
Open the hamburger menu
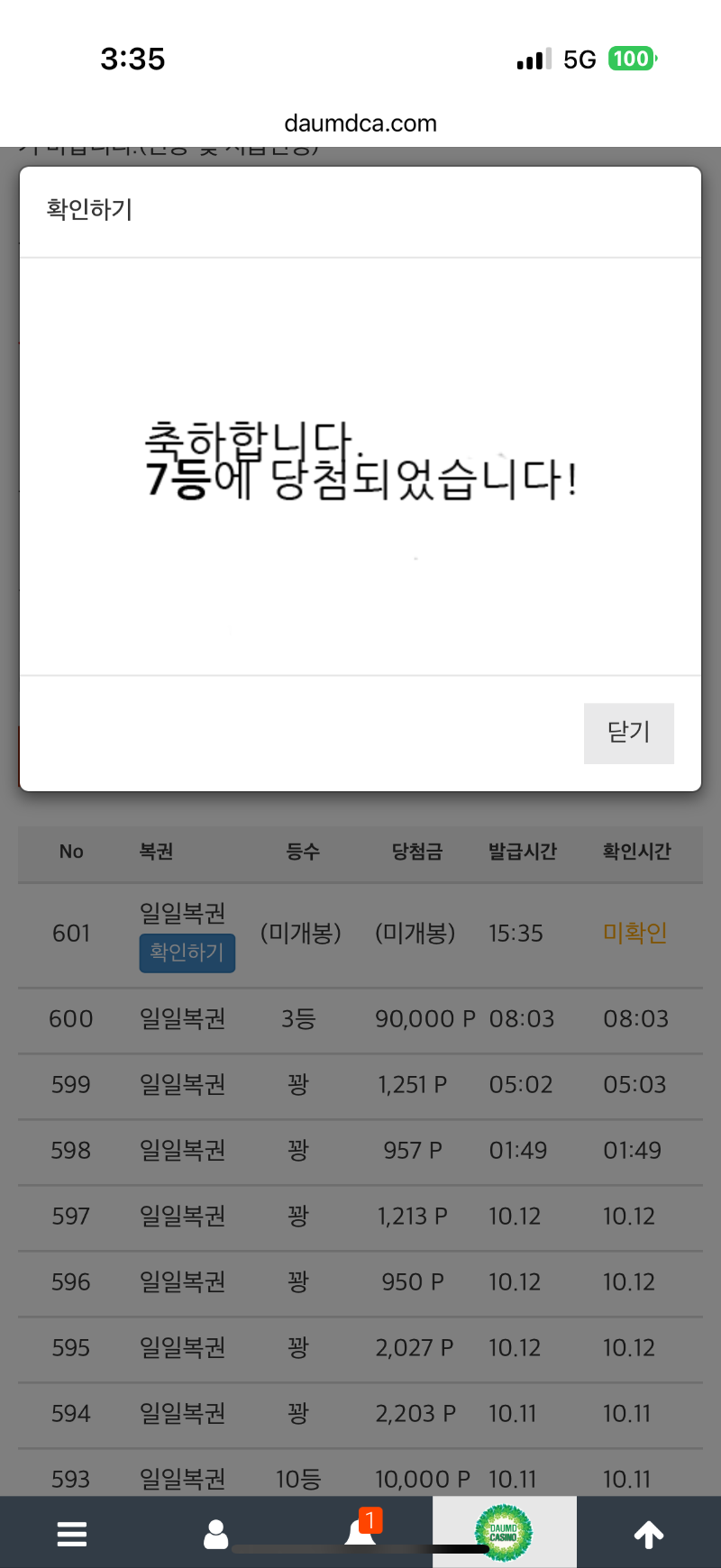[72, 1533]
